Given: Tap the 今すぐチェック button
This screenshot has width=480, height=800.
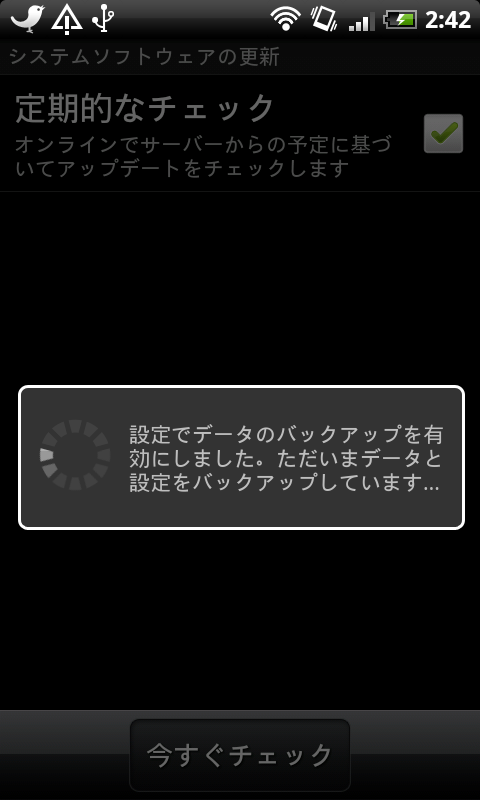Looking at the screenshot, I should [x=240, y=755].
